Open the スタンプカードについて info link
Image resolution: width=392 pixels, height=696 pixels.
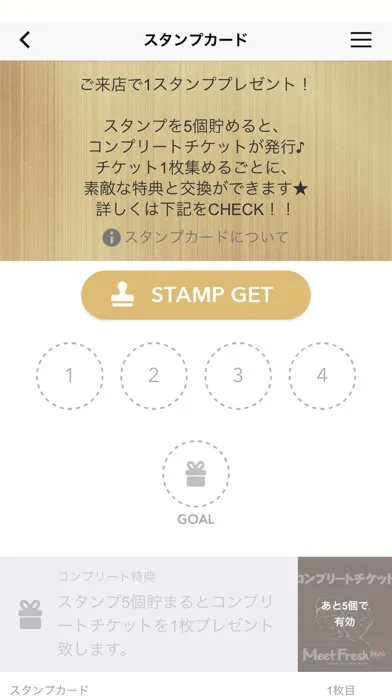195,237
